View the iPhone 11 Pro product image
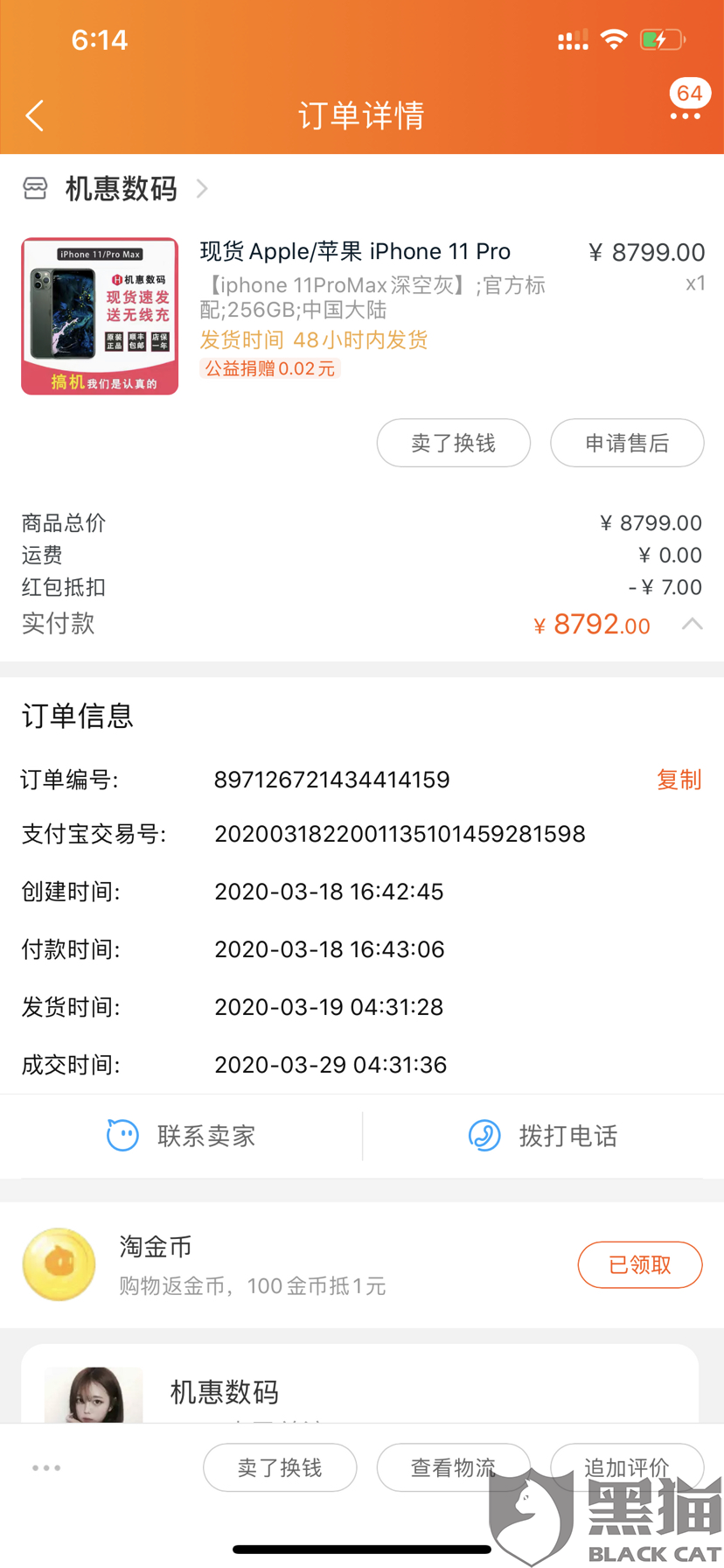Image resolution: width=724 pixels, height=1568 pixels. point(100,316)
